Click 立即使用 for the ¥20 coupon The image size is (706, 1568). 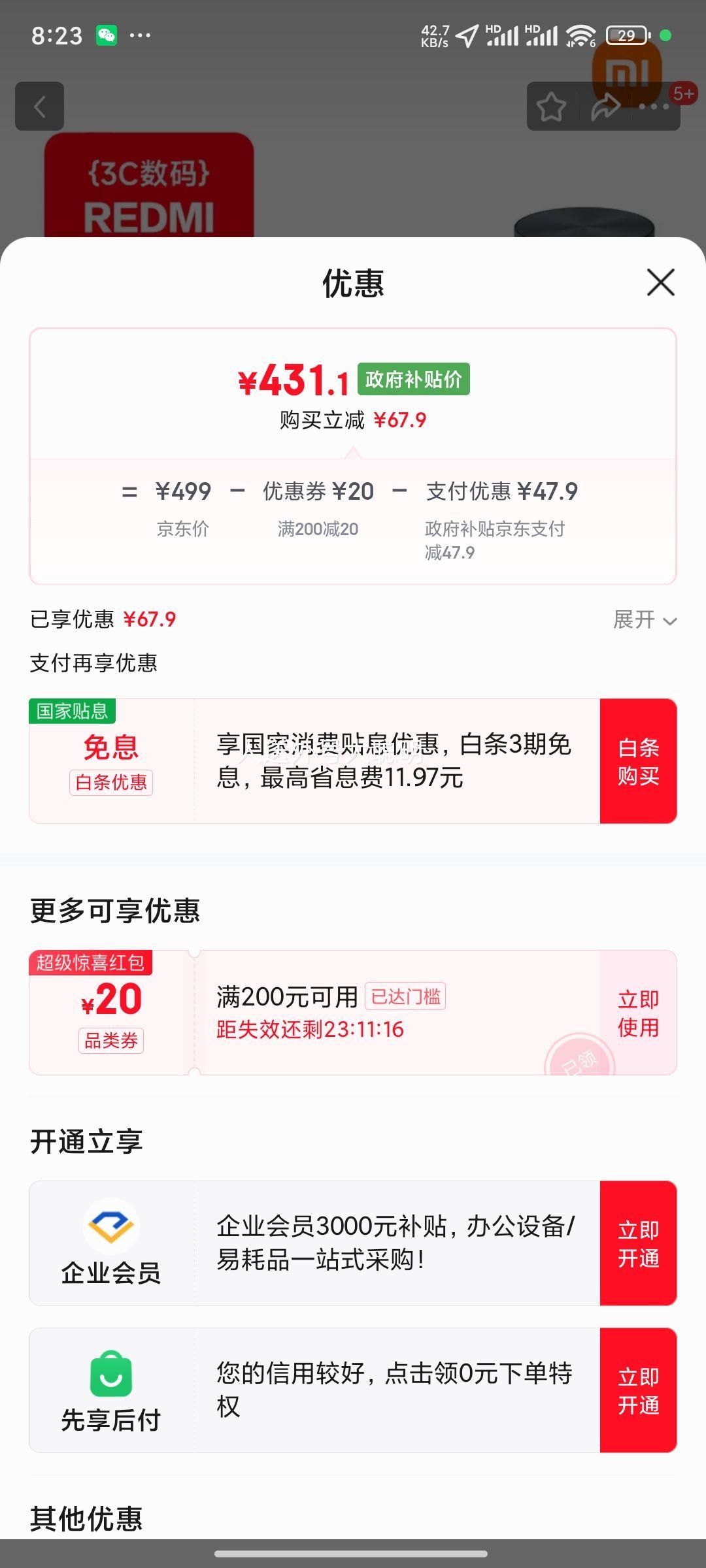click(x=638, y=1012)
